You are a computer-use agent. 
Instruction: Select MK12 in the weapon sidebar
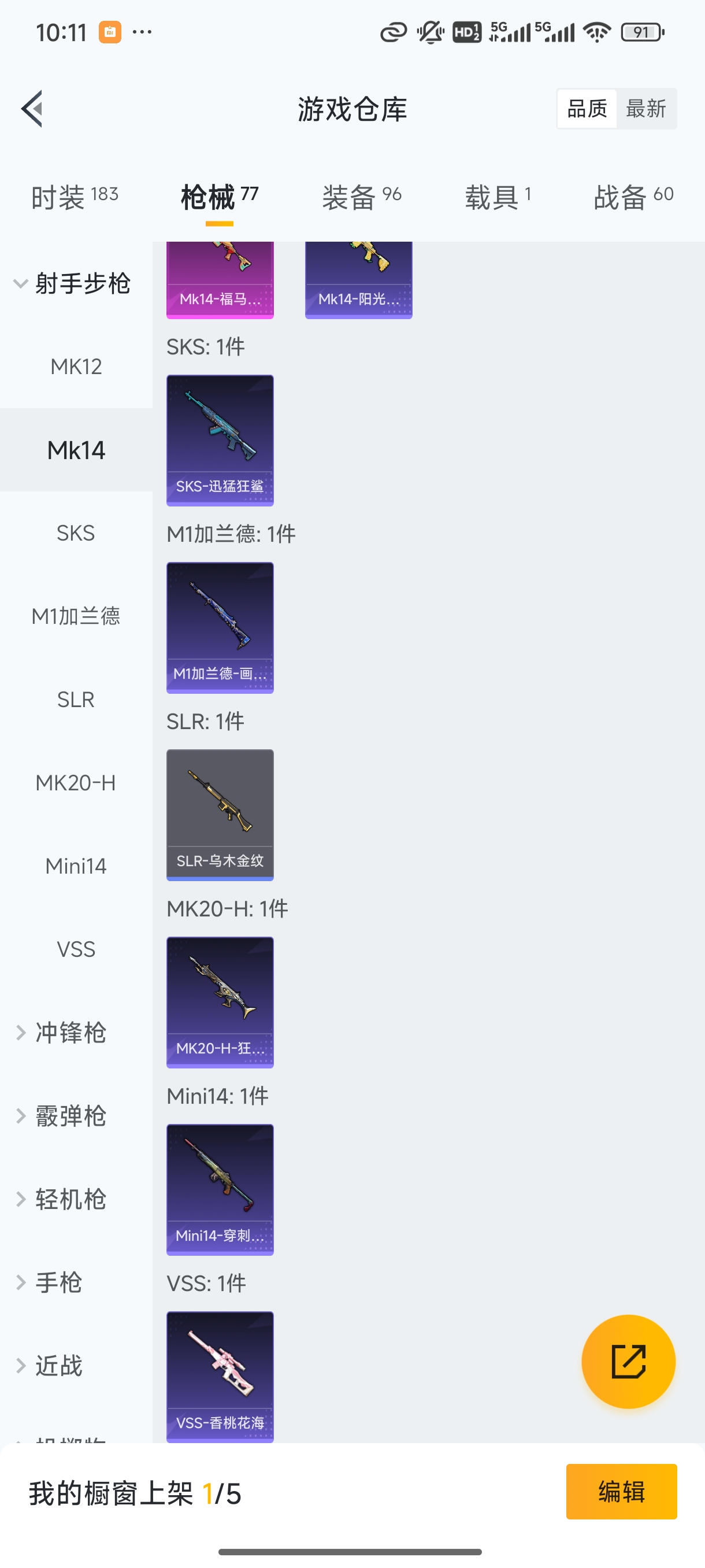(76, 366)
